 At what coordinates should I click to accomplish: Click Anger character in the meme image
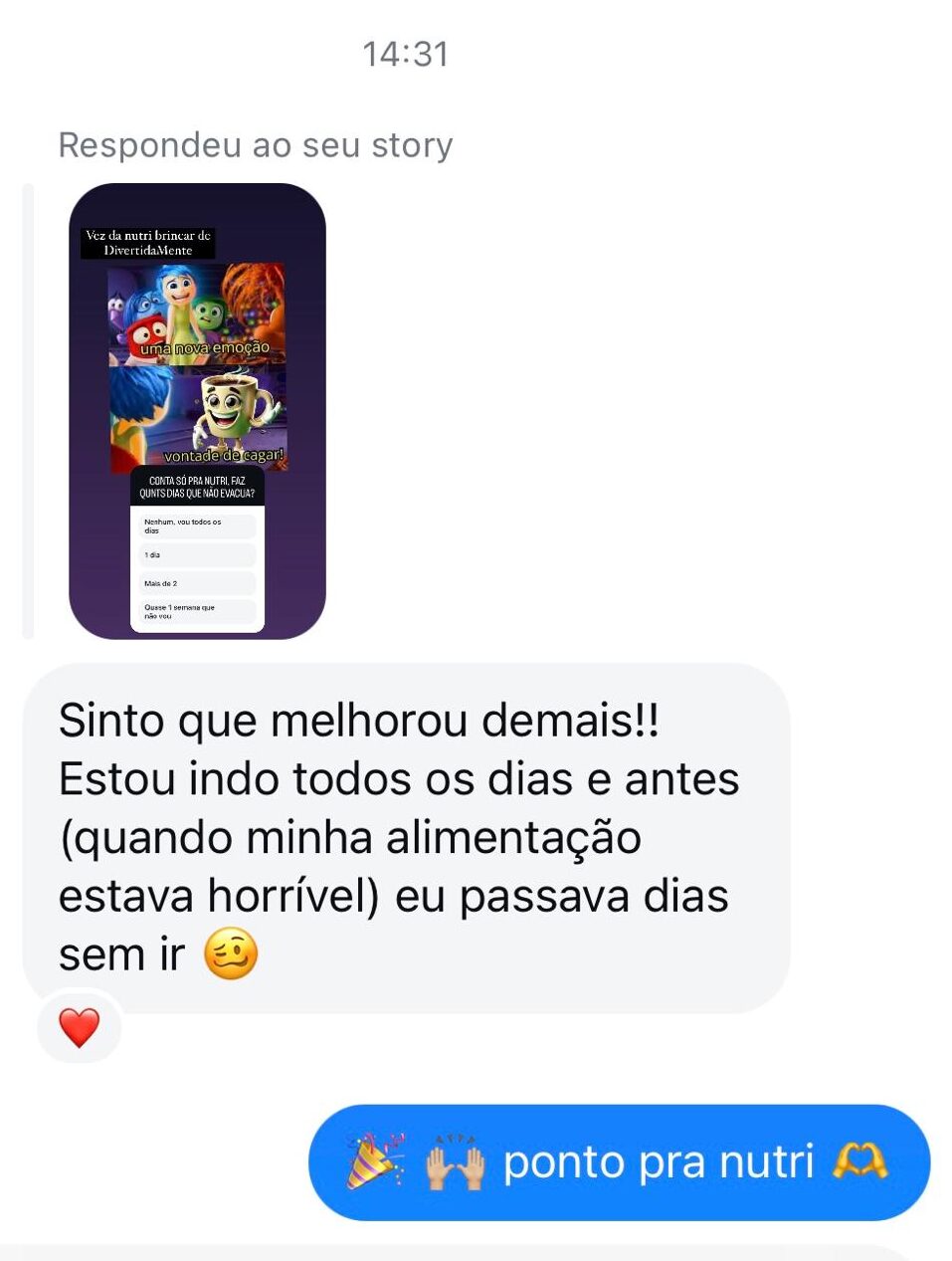[x=148, y=335]
